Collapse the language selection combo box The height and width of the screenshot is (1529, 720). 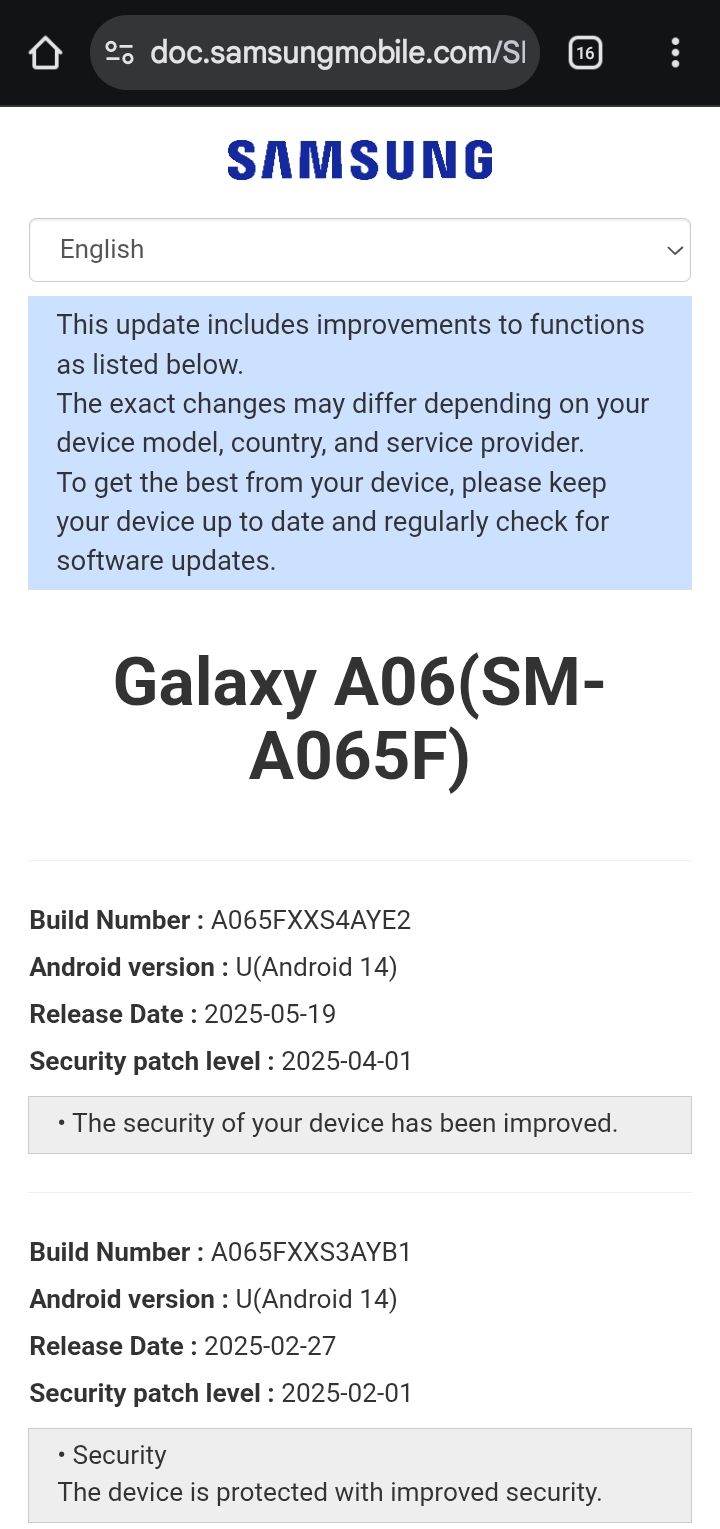tap(360, 249)
